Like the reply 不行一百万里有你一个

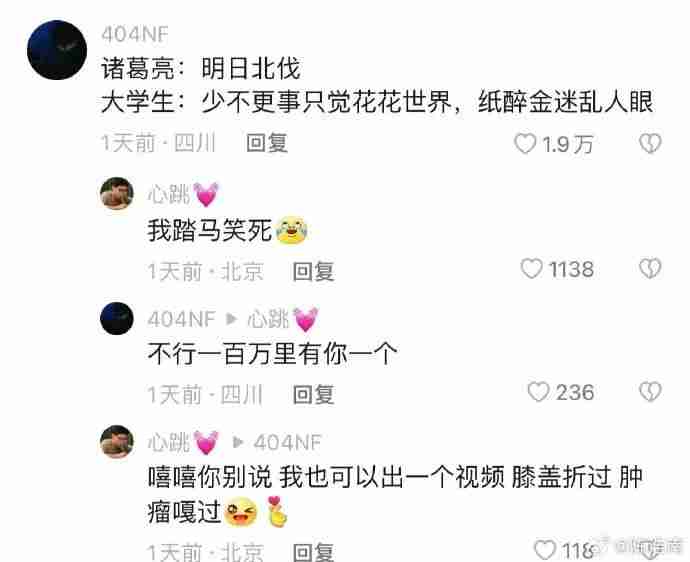[538, 393]
